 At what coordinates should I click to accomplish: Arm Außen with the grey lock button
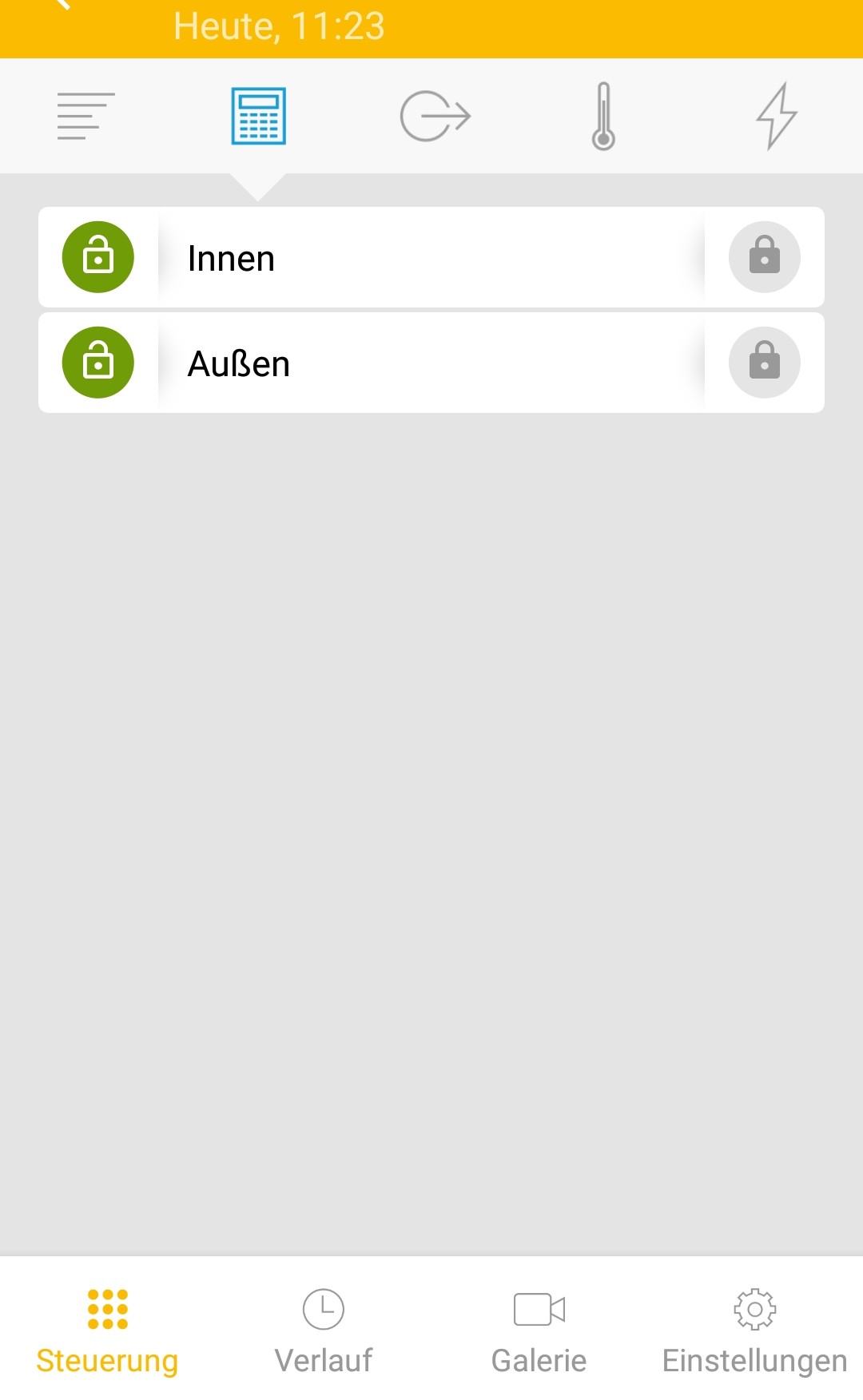click(764, 363)
